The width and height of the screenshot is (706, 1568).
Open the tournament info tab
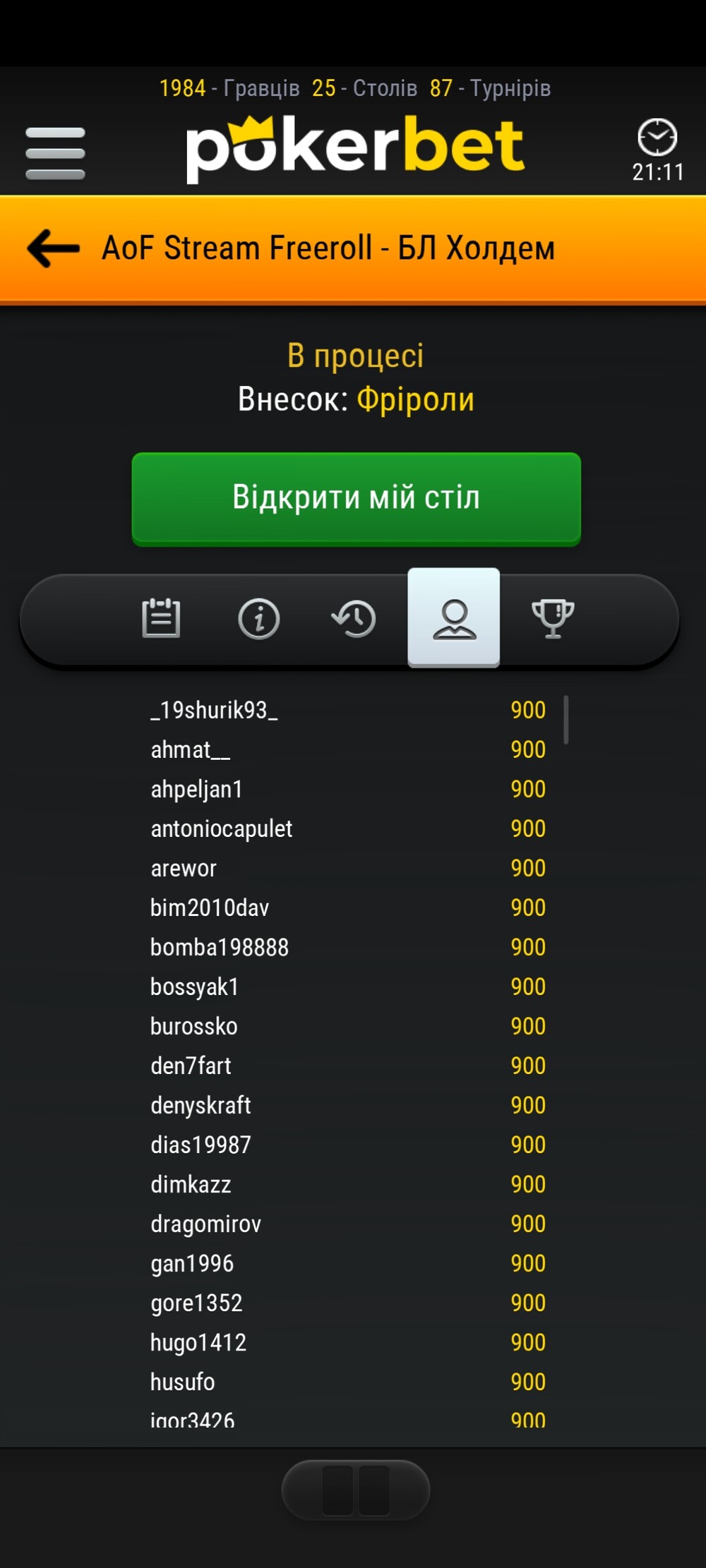pyautogui.click(x=258, y=619)
